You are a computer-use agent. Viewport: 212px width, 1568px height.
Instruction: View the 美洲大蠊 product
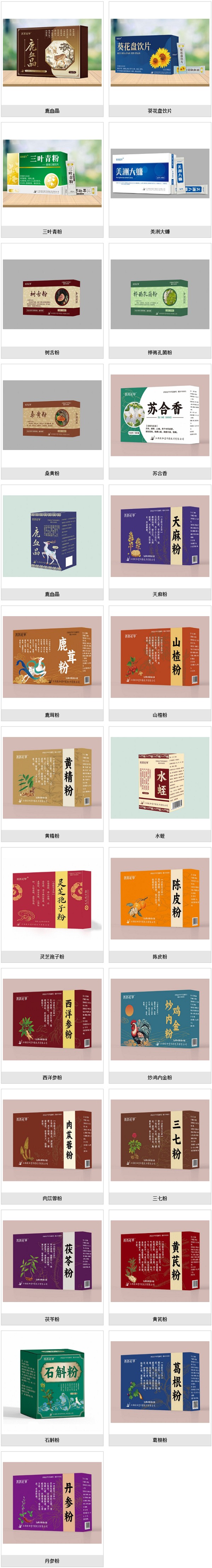(160, 173)
